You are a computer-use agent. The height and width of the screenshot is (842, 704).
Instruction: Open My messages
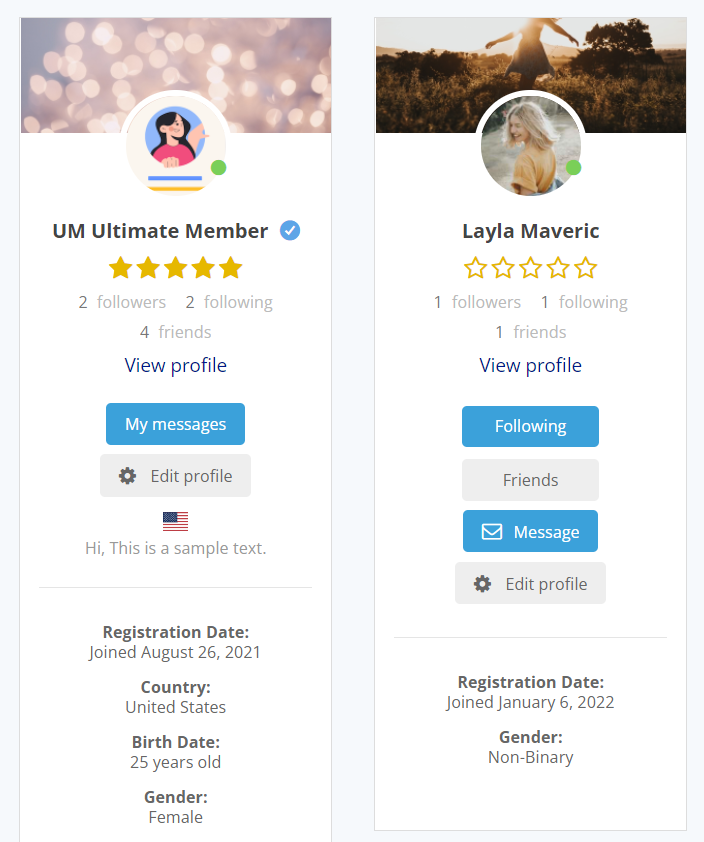pyautogui.click(x=175, y=424)
